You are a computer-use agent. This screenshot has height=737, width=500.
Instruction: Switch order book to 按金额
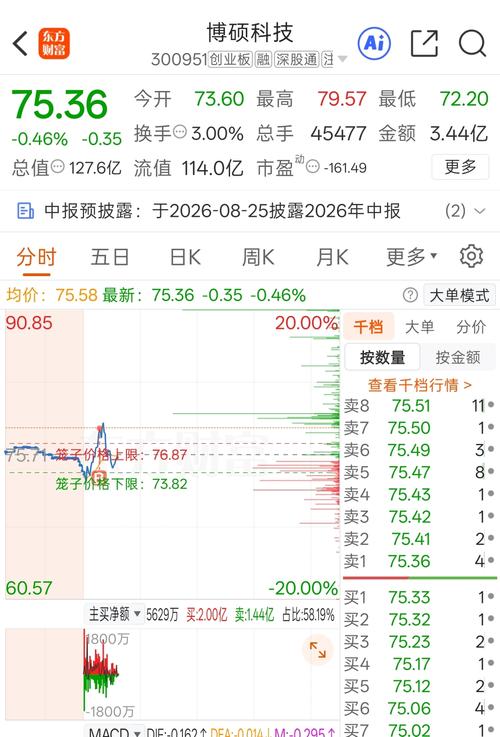[458, 357]
